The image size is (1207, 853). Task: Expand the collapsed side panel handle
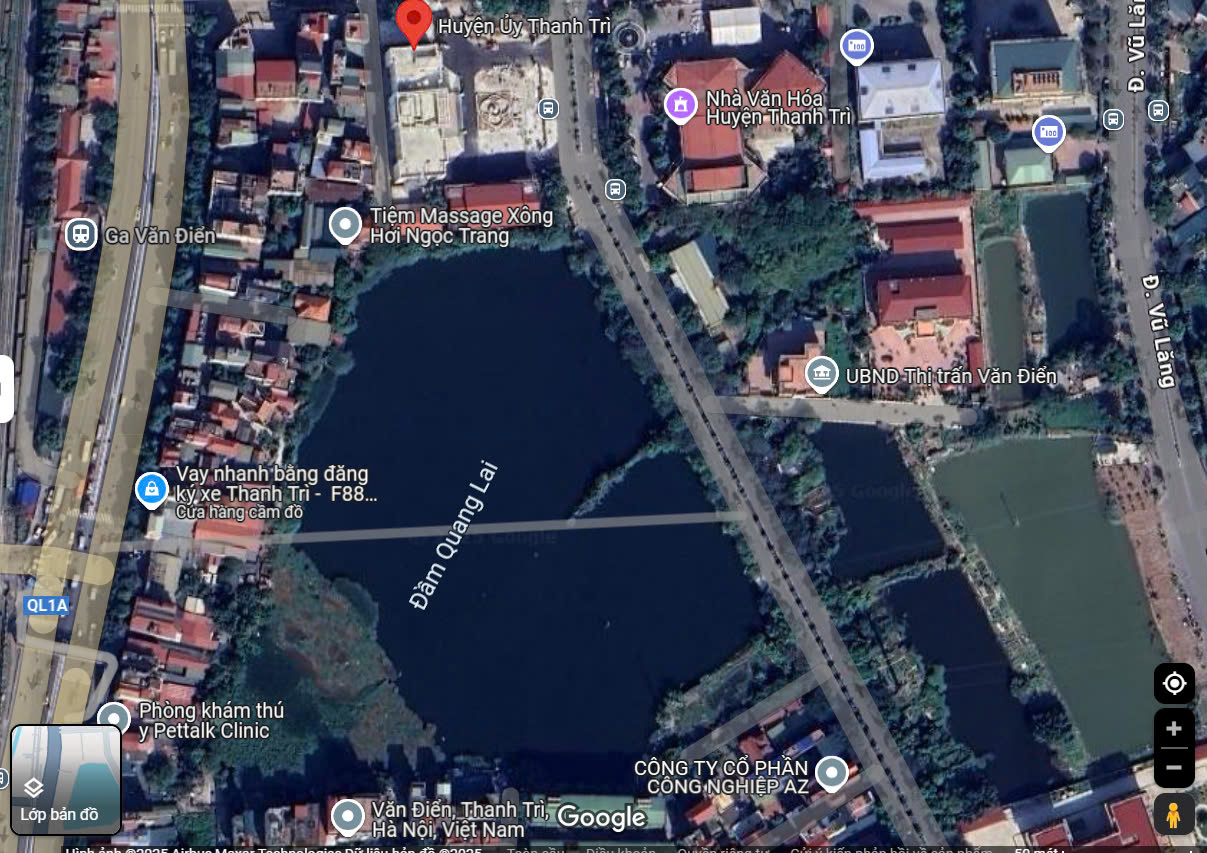[5, 388]
